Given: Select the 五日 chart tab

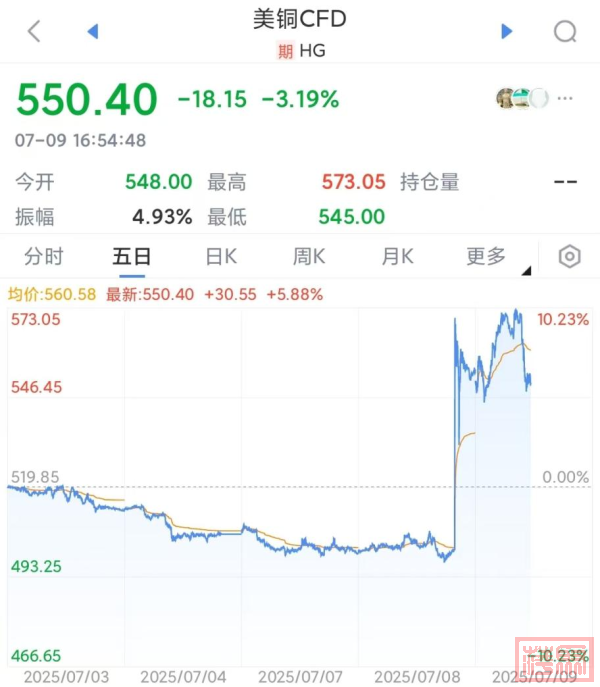Looking at the screenshot, I should 132,256.
